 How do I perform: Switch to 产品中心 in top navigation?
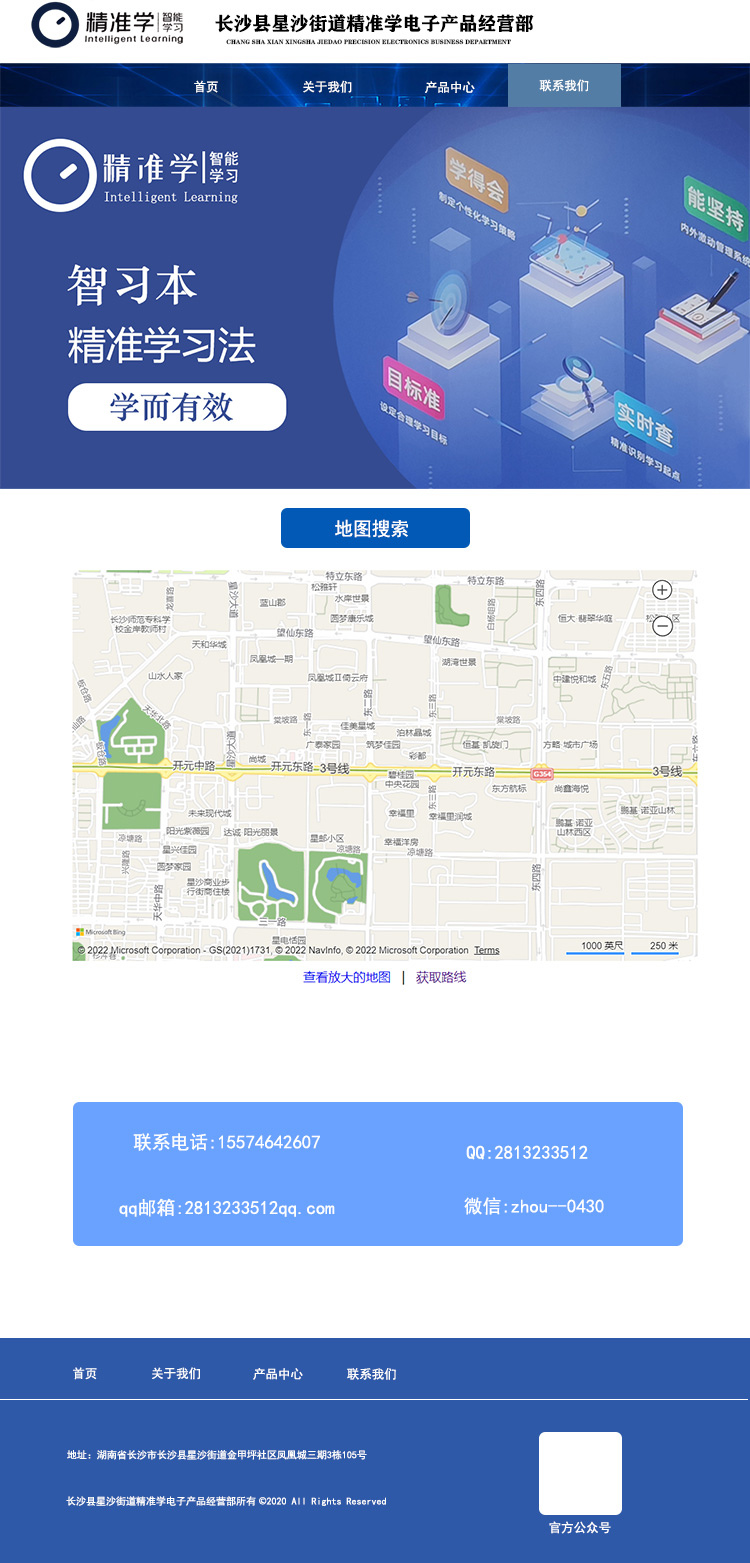coord(449,87)
